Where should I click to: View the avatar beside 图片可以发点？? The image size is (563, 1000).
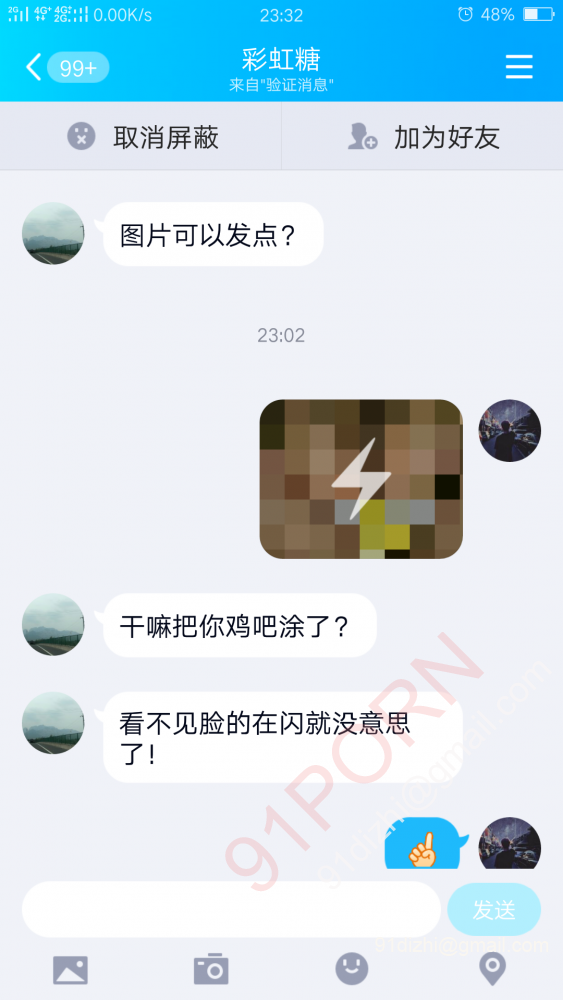click(x=53, y=233)
